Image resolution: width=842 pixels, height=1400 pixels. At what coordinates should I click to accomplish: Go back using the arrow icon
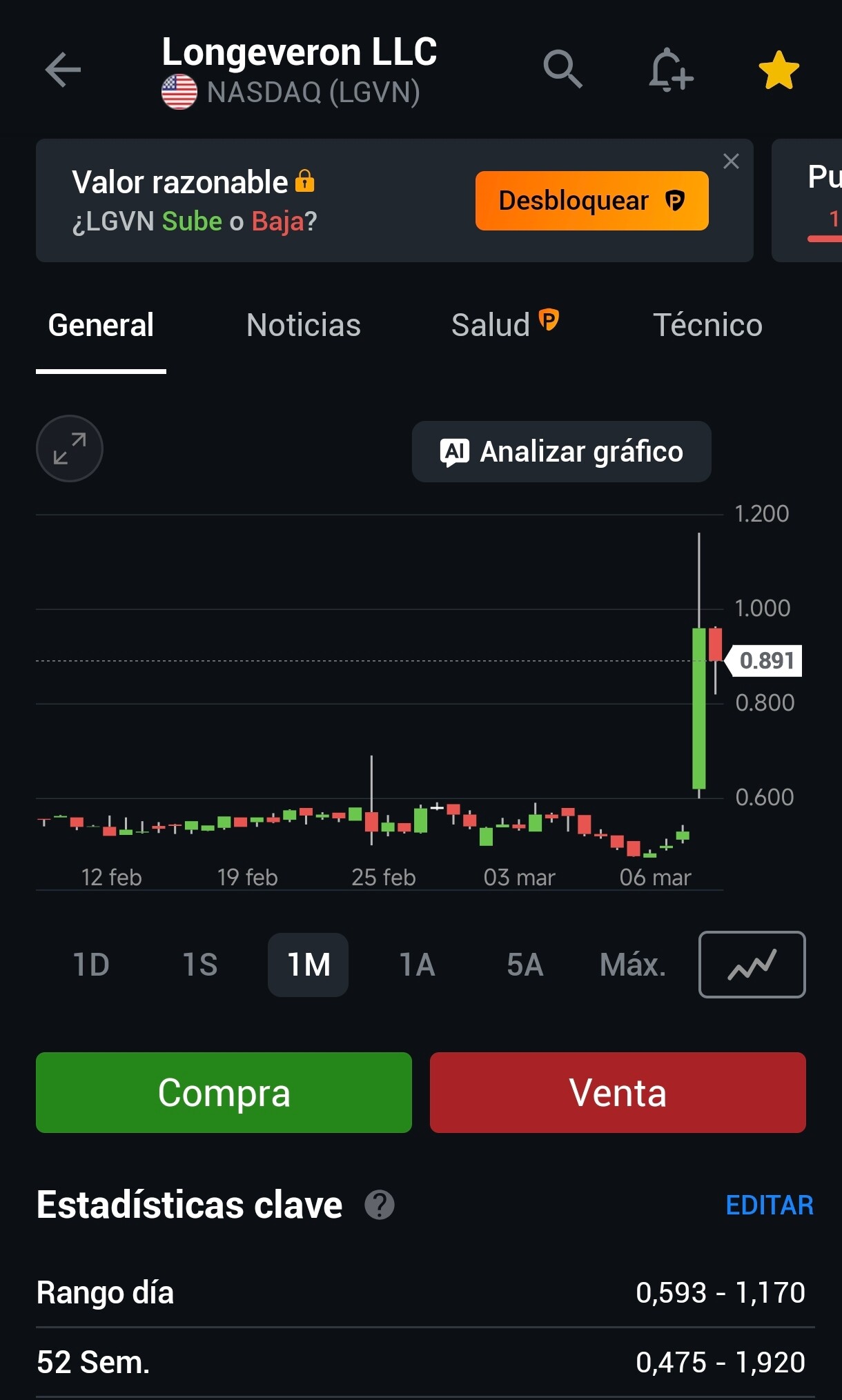tap(63, 70)
